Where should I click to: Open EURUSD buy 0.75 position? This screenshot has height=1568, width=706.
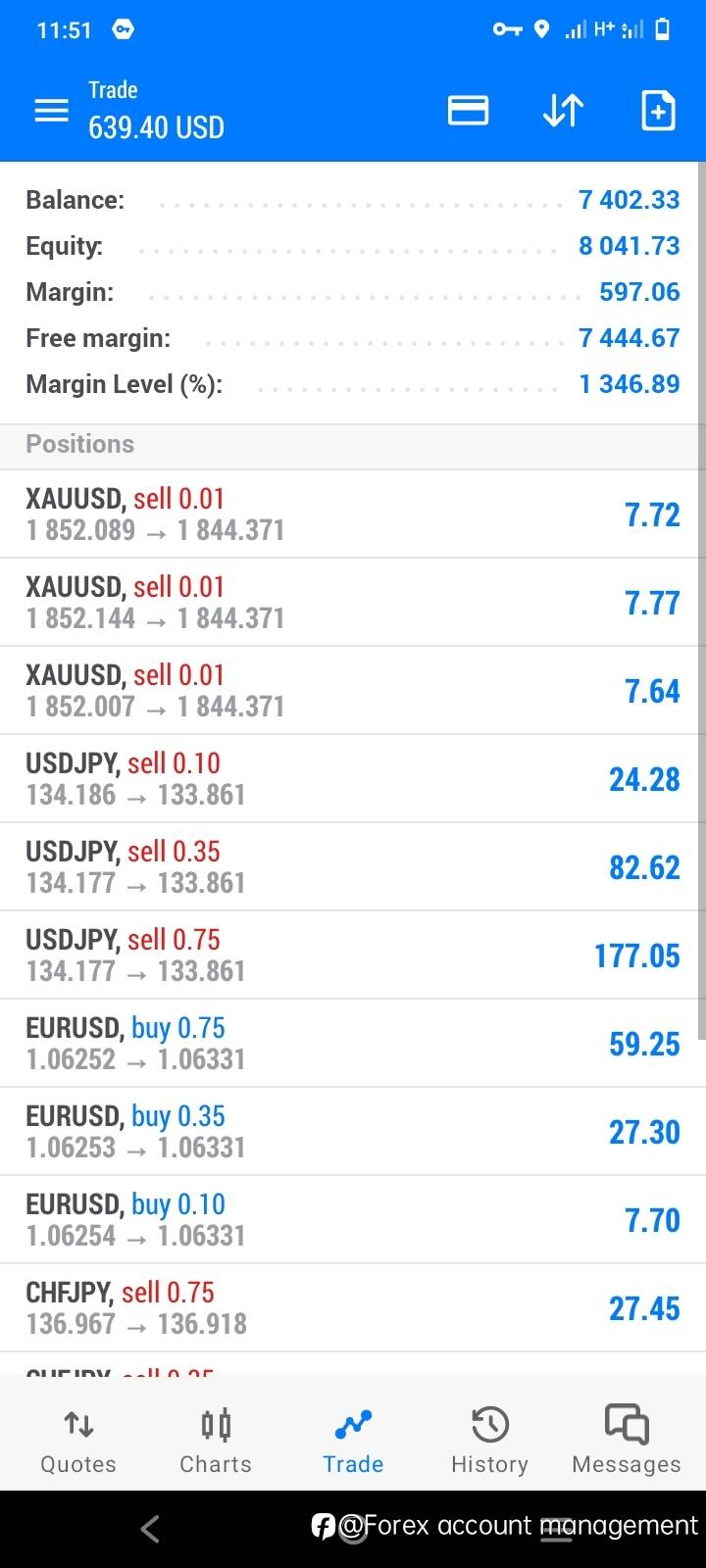[x=353, y=1044]
